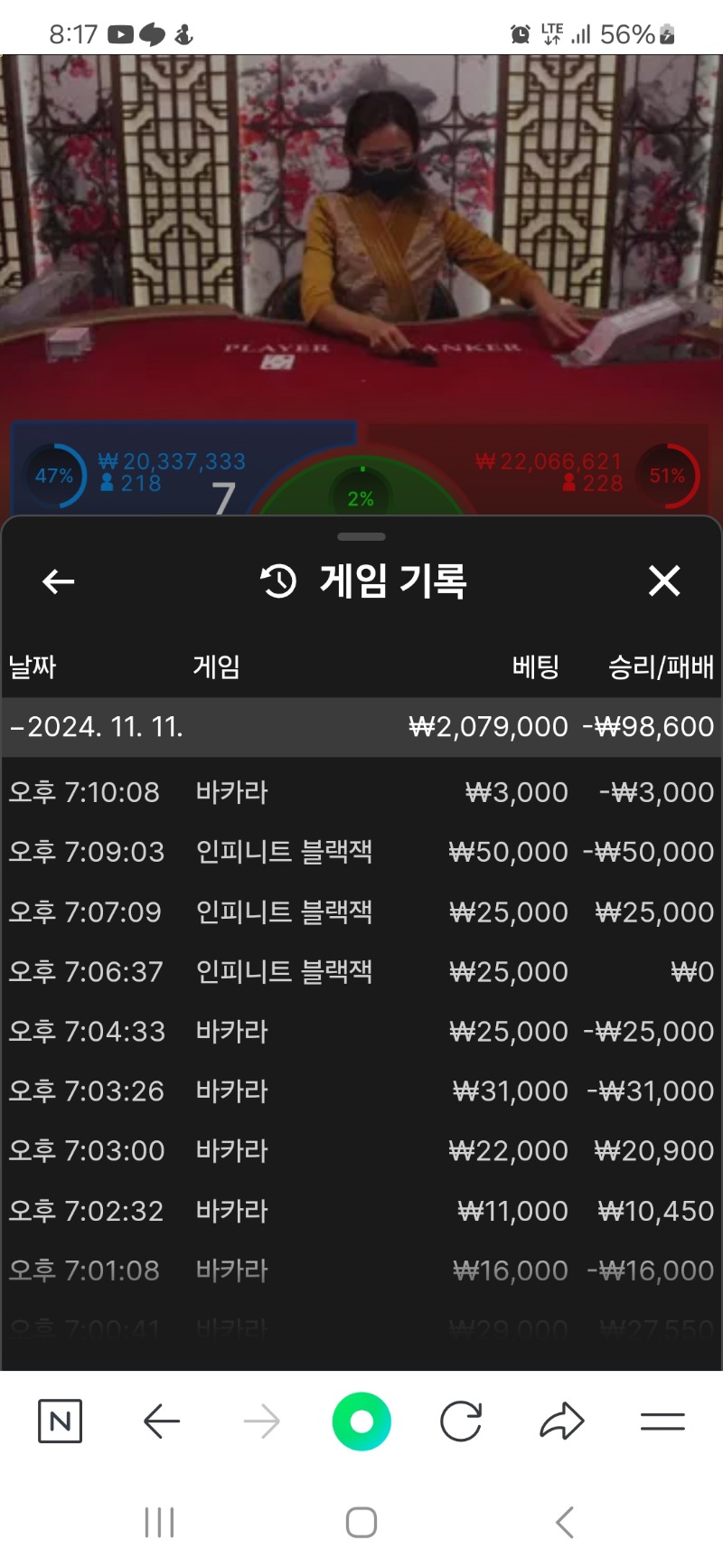The width and height of the screenshot is (723, 1568).
Task: Reload the current page
Action: point(461,1422)
